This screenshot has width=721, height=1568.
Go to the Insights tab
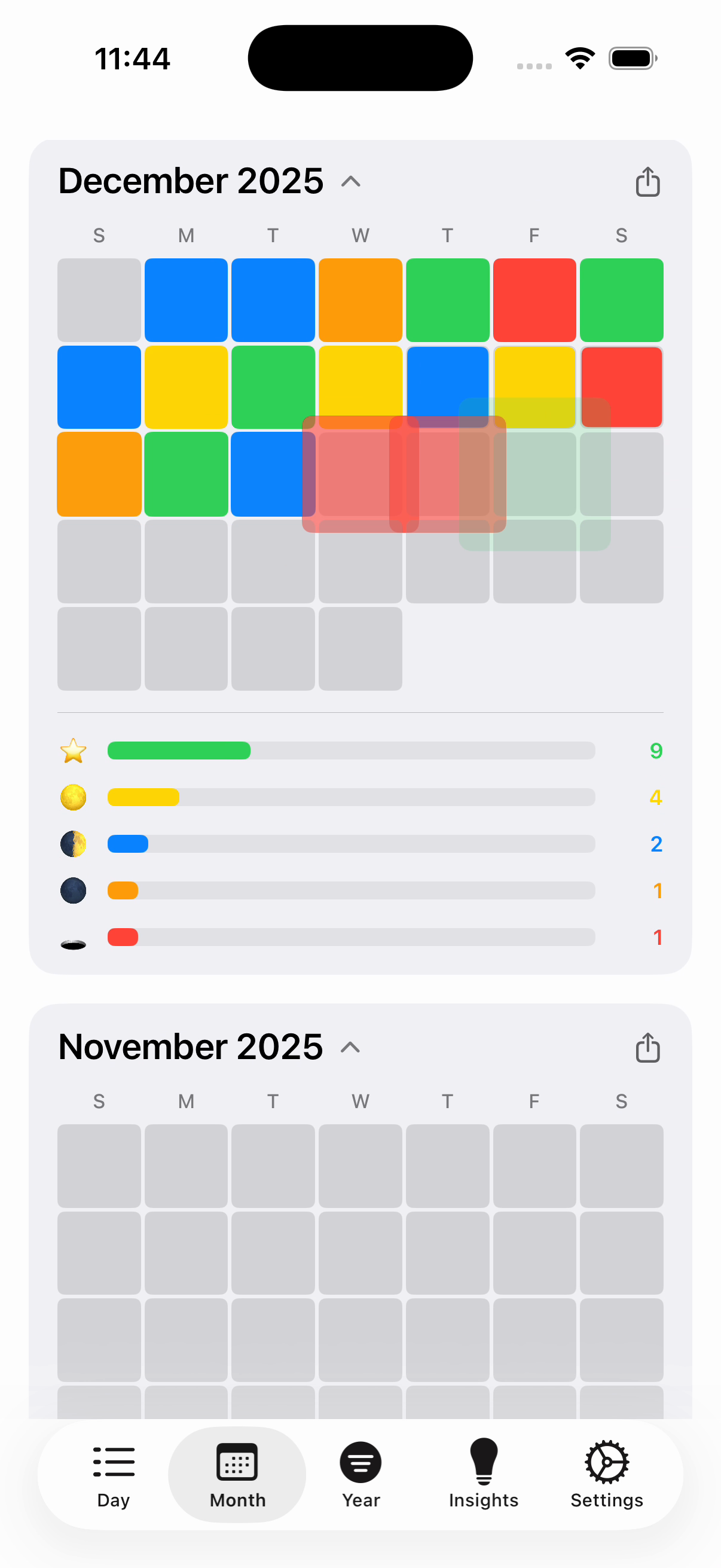coord(484,1474)
